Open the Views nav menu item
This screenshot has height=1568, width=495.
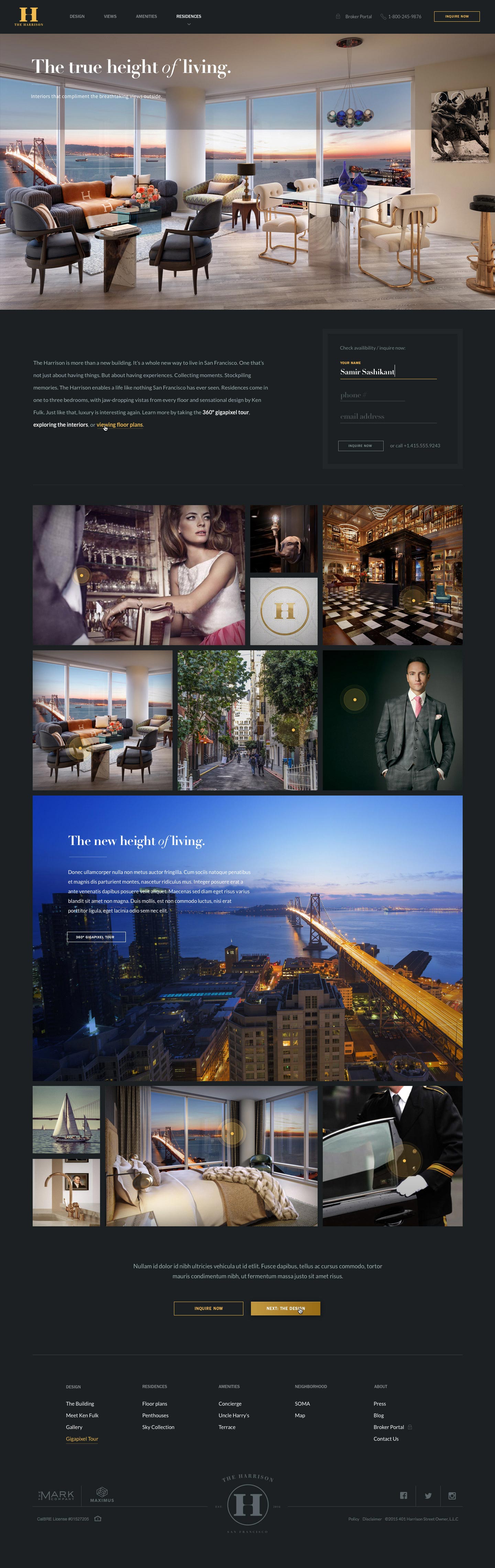click(110, 17)
